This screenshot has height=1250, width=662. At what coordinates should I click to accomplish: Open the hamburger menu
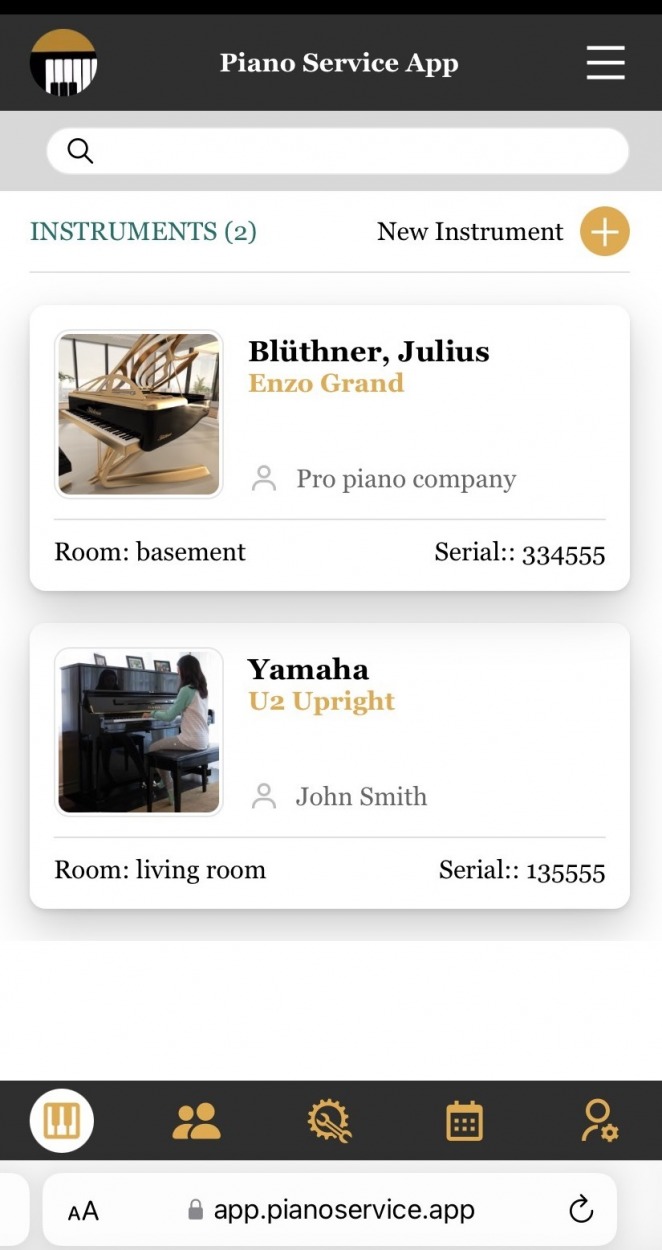pos(605,63)
